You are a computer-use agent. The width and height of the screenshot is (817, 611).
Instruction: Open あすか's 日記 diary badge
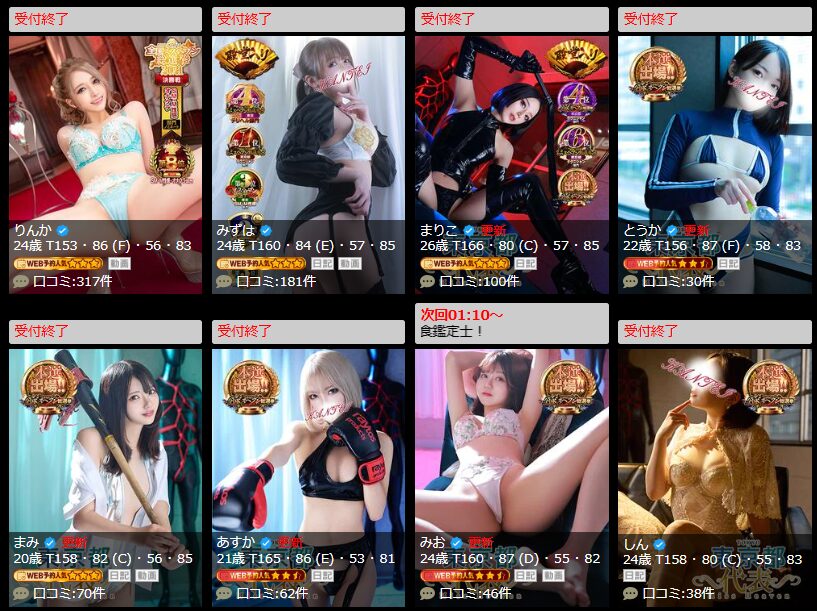(x=322, y=576)
